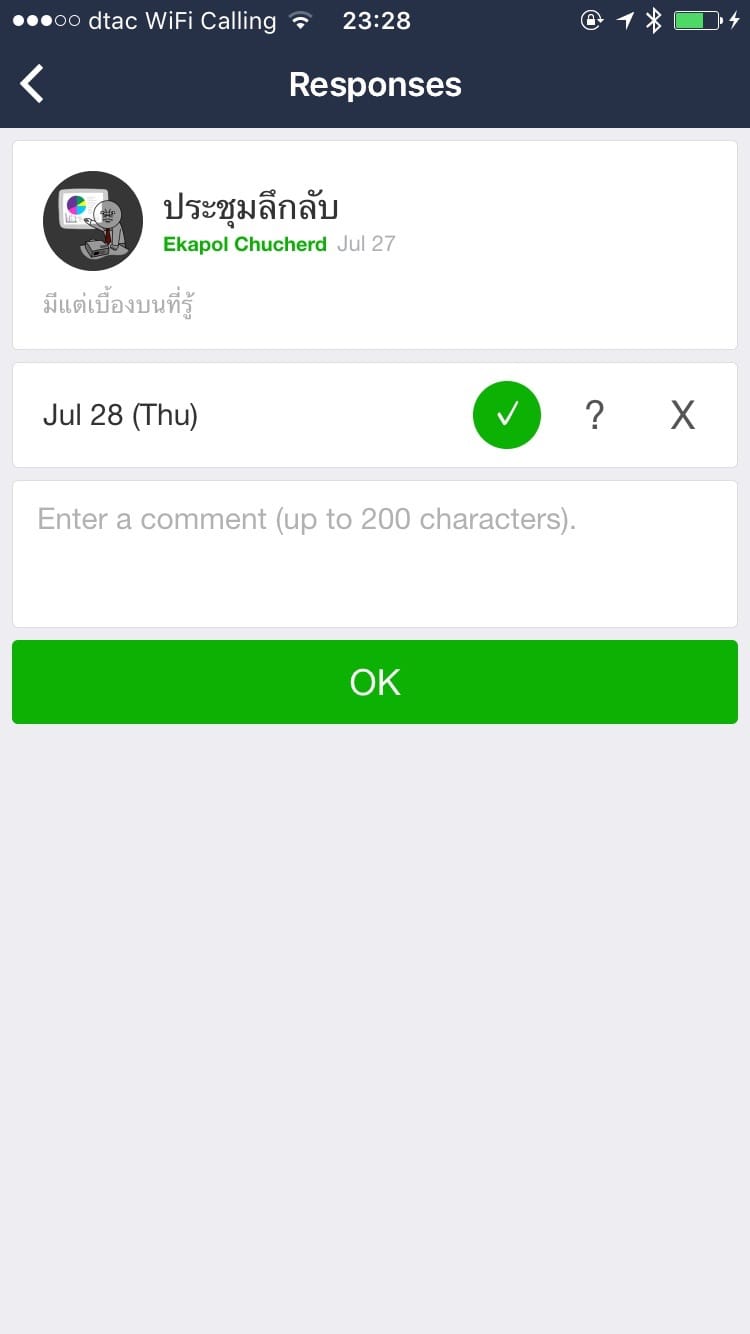Screen dimensions: 750x1334
Task: Decline Jul 28 with the X option
Action: pyautogui.click(x=682, y=415)
